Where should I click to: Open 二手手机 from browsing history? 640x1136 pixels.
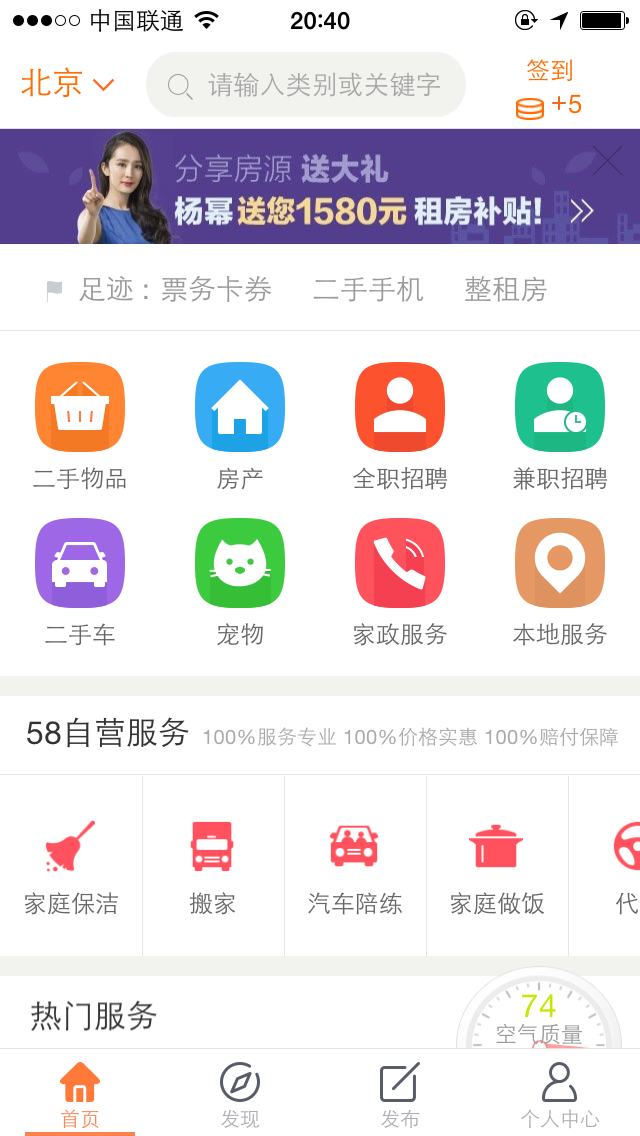(368, 290)
